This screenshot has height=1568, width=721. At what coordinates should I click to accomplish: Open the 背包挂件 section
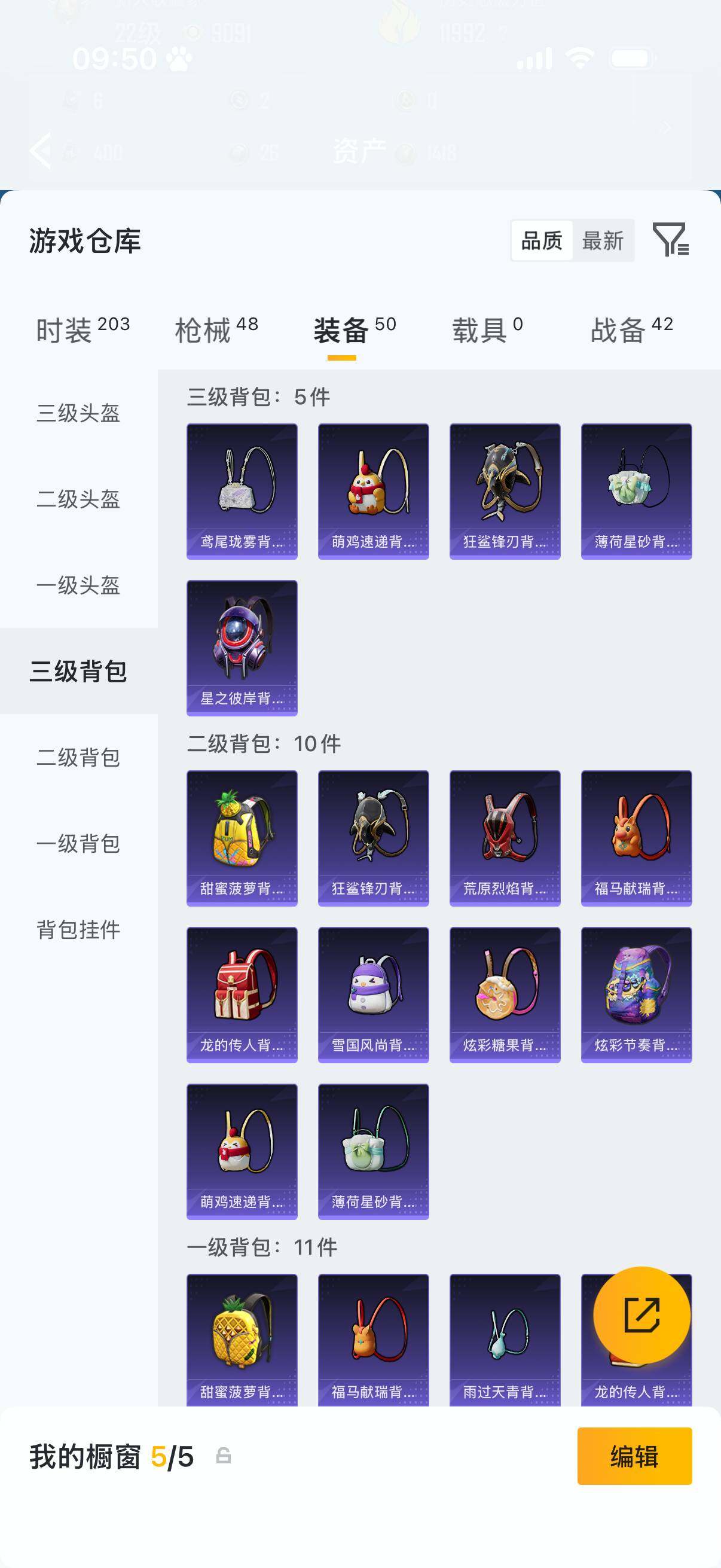[78, 928]
